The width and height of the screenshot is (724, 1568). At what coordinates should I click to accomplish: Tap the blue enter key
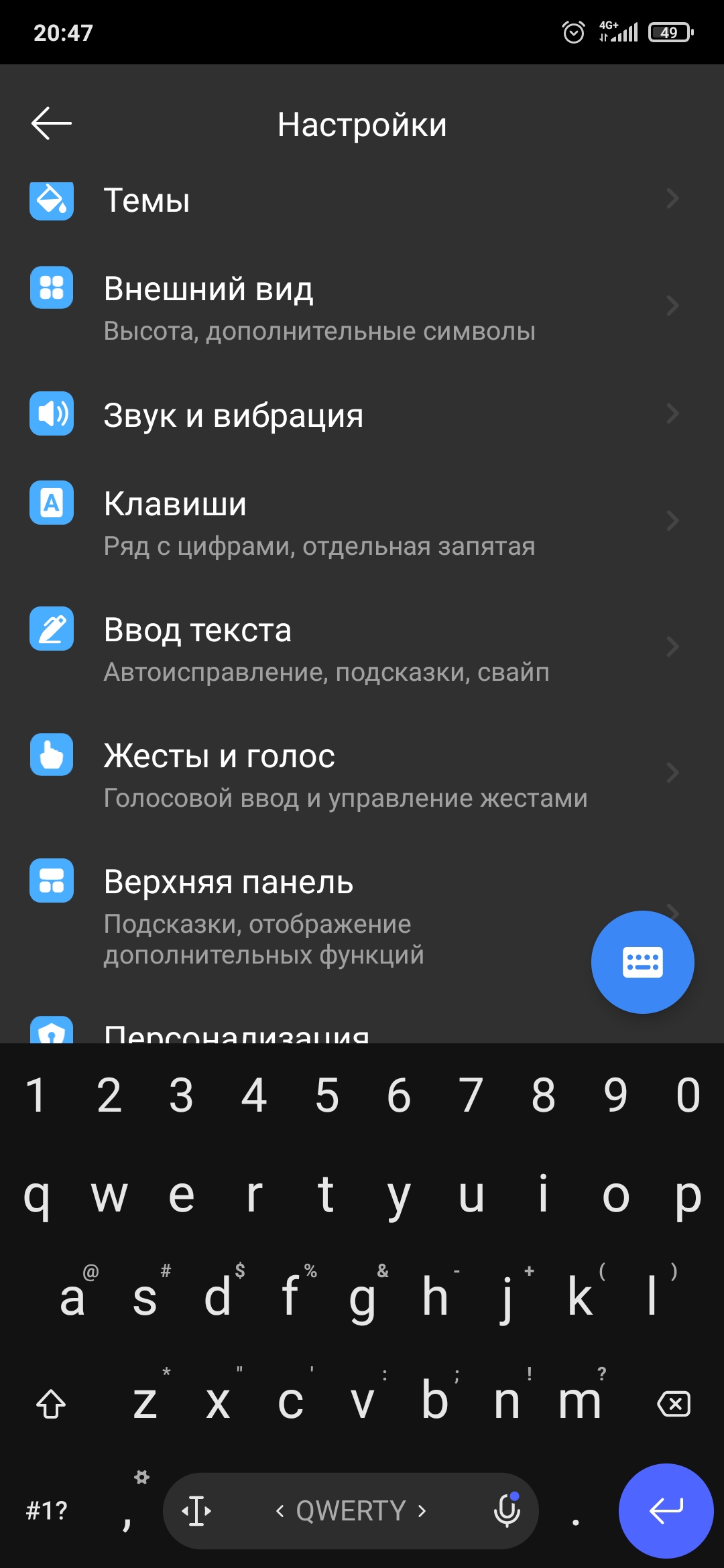point(666,1510)
